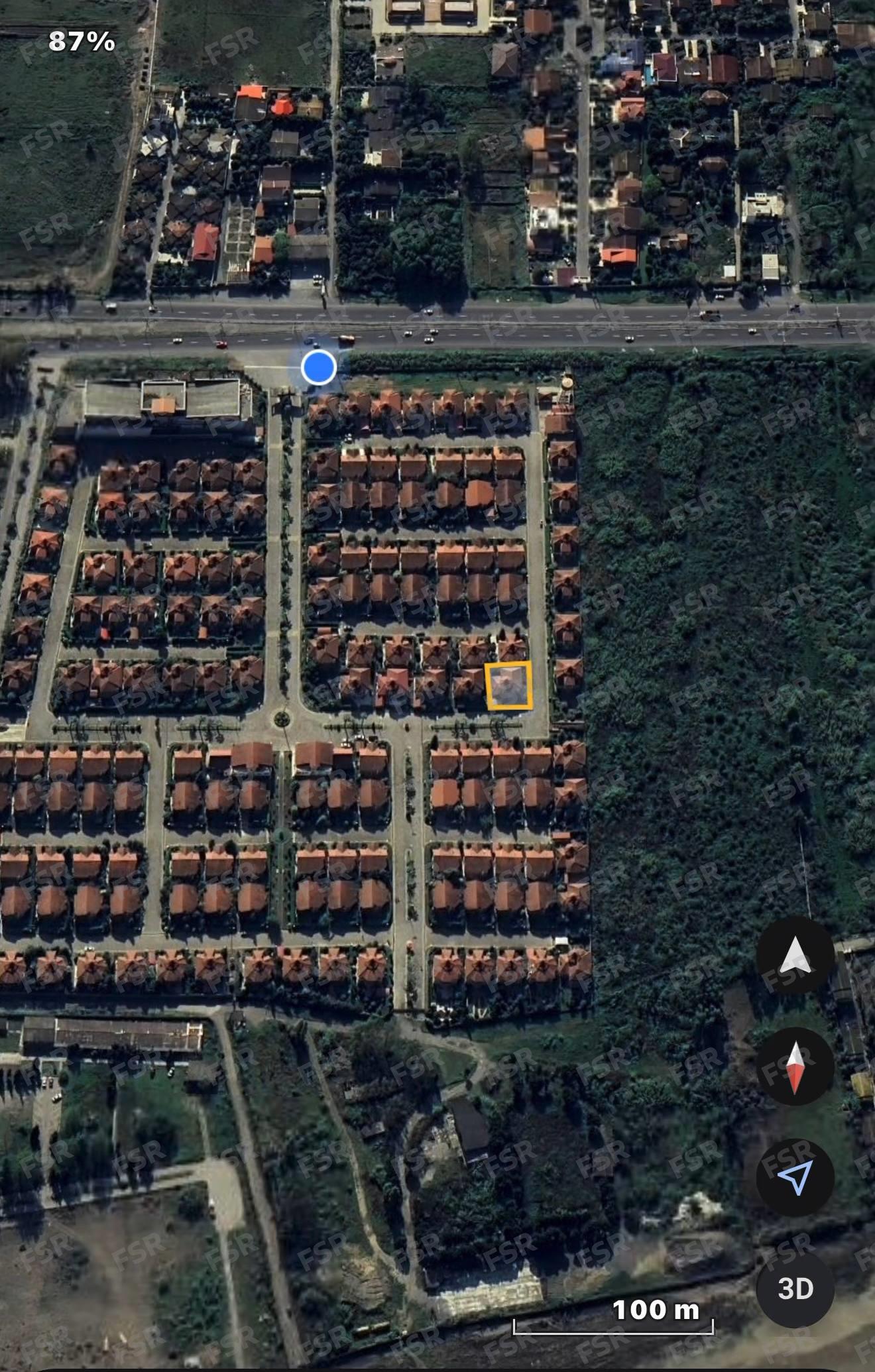
Task: Tap the yellow highlighted building marker
Action: pos(509,685)
